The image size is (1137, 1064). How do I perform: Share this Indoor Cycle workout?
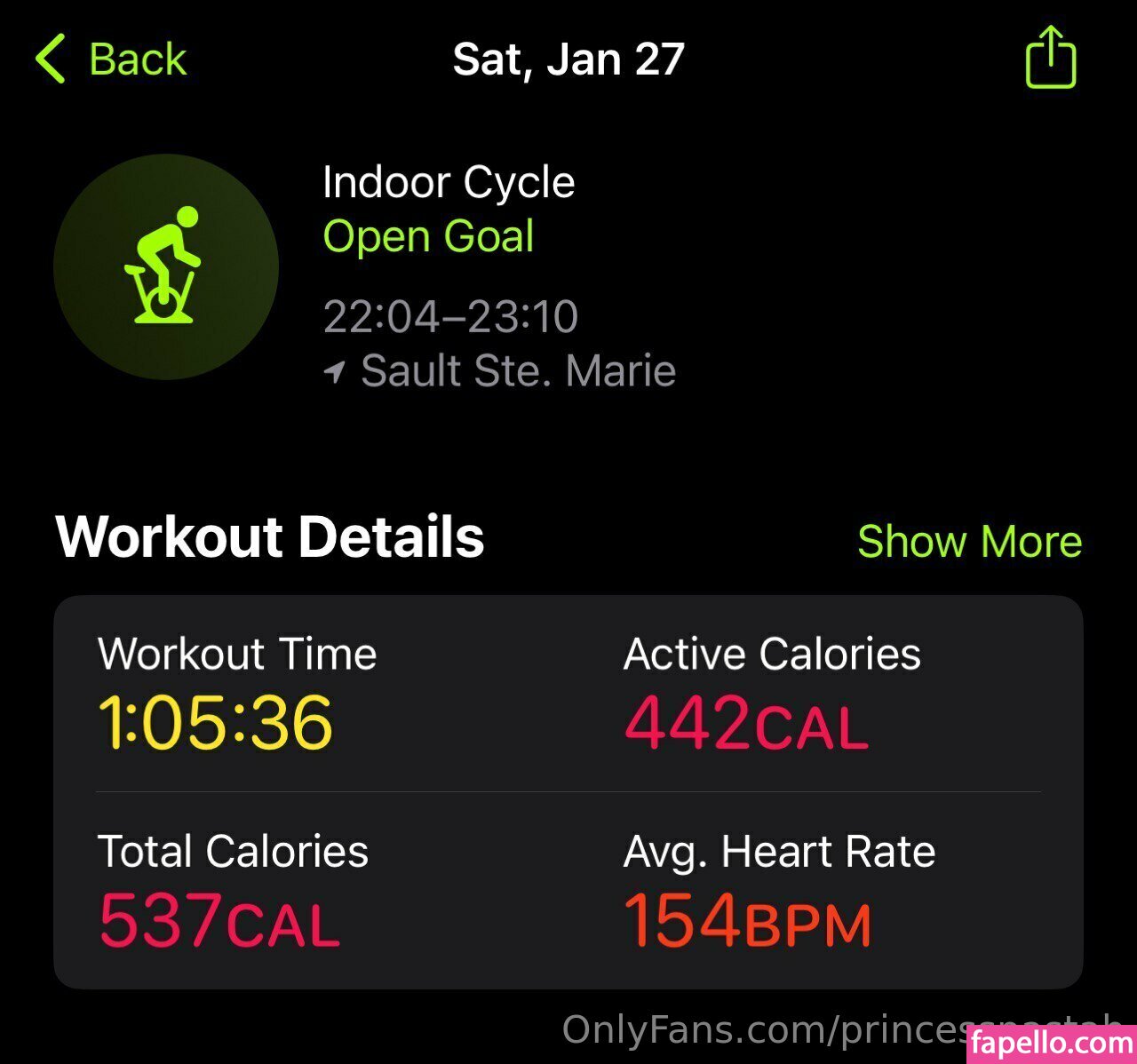point(1051,59)
